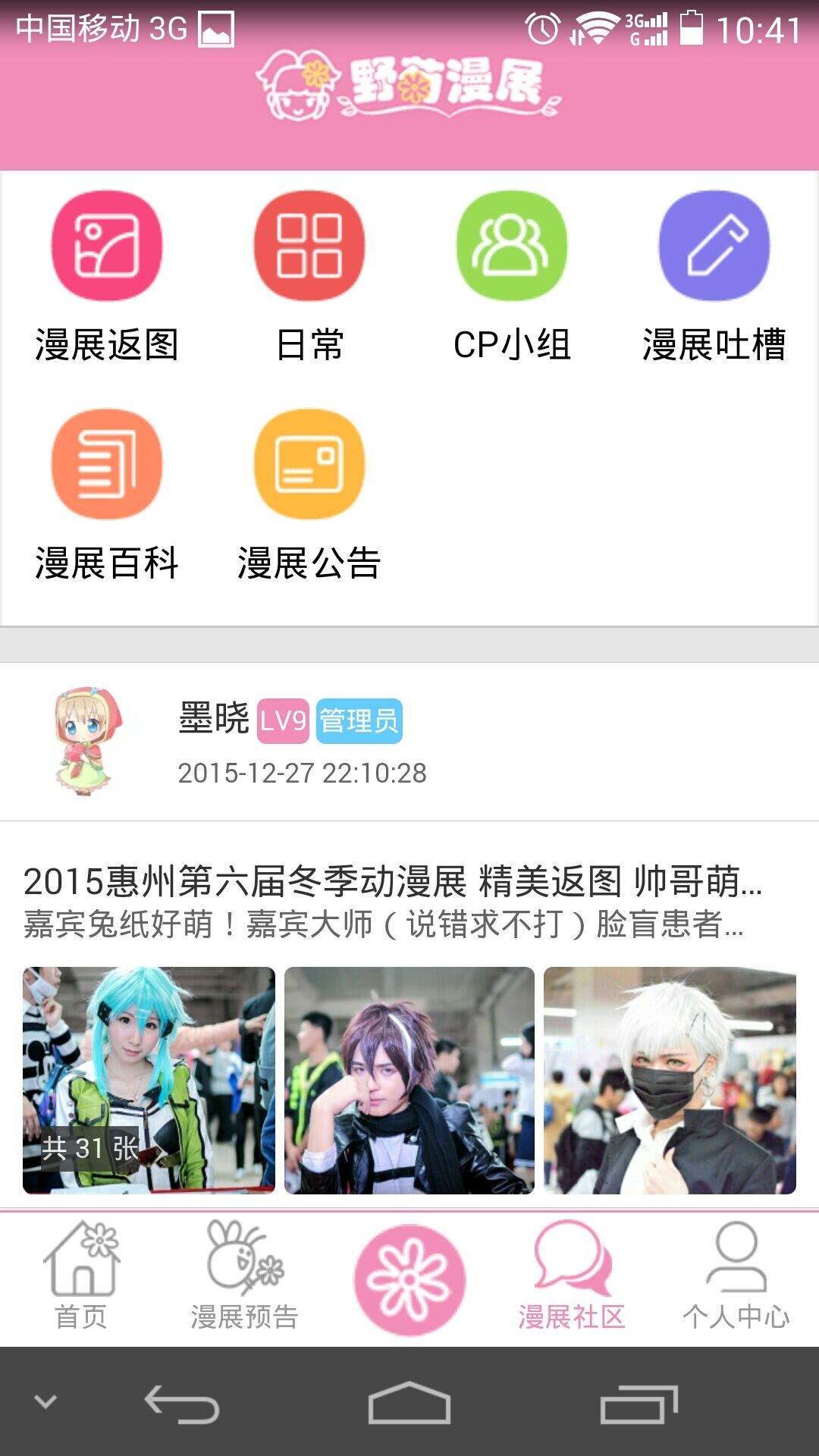Open the purple-haired cosplayer photo
The height and width of the screenshot is (1456, 819).
[x=409, y=1080]
